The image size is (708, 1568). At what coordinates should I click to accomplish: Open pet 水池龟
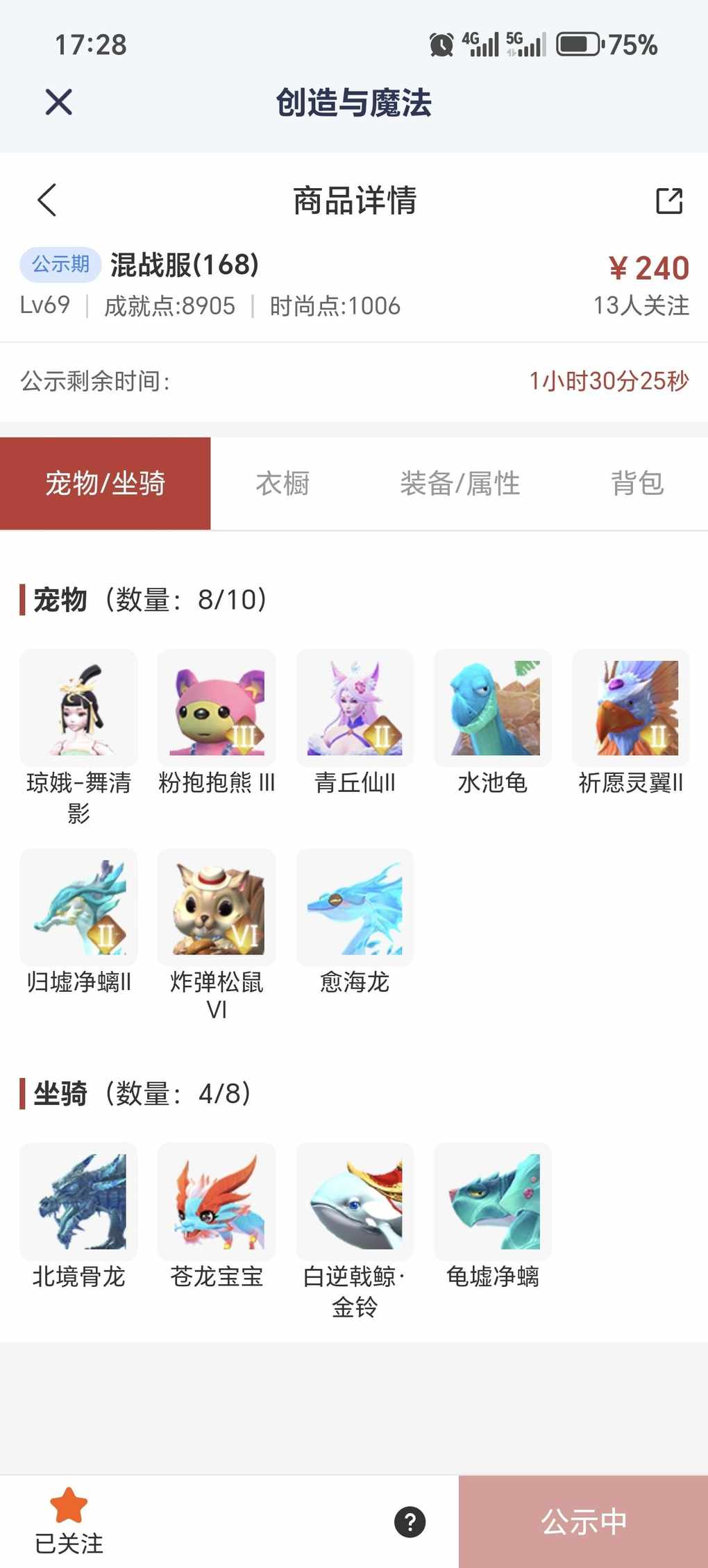493,708
